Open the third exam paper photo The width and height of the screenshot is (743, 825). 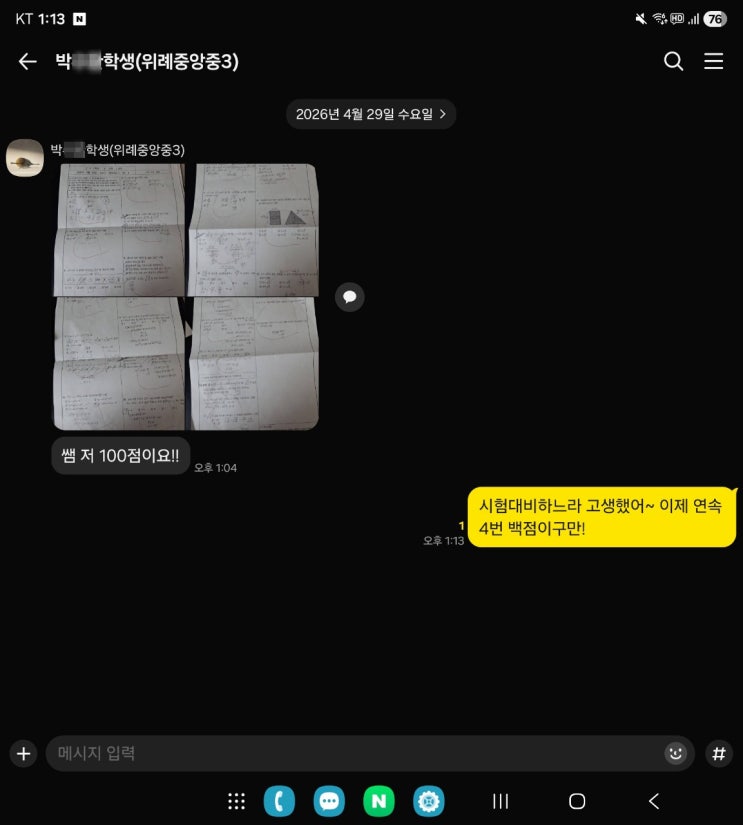coord(119,364)
